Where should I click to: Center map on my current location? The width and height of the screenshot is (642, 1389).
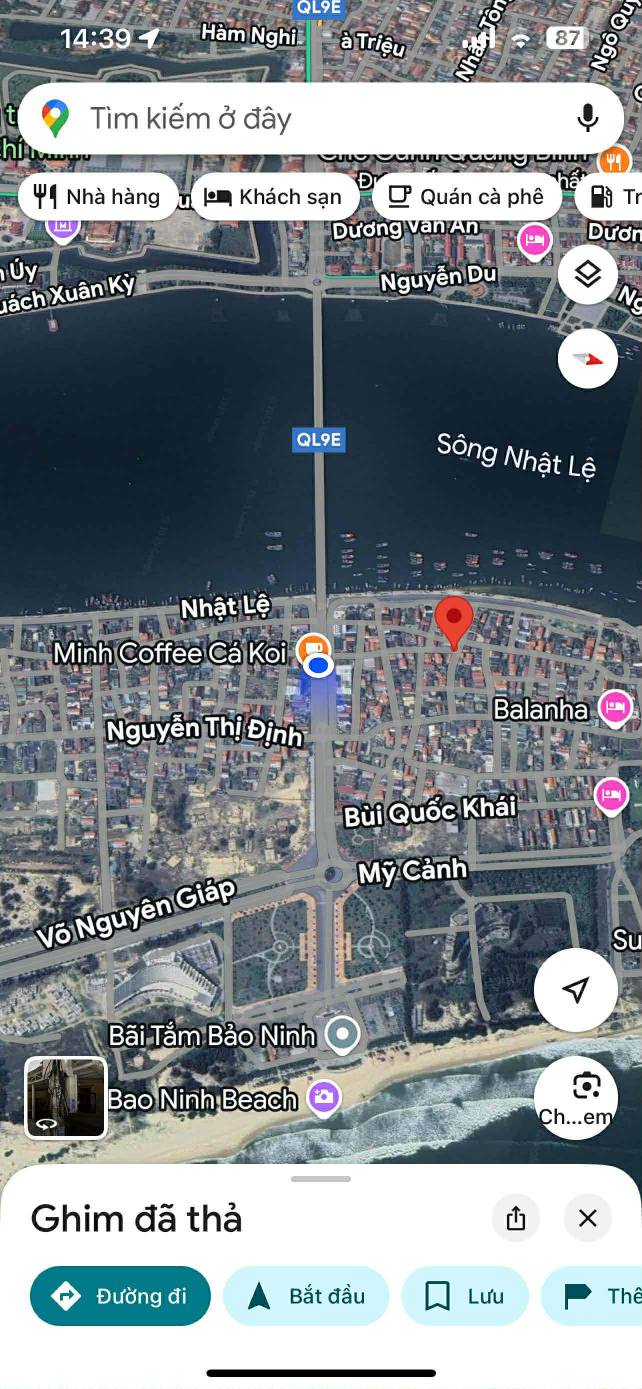point(575,989)
